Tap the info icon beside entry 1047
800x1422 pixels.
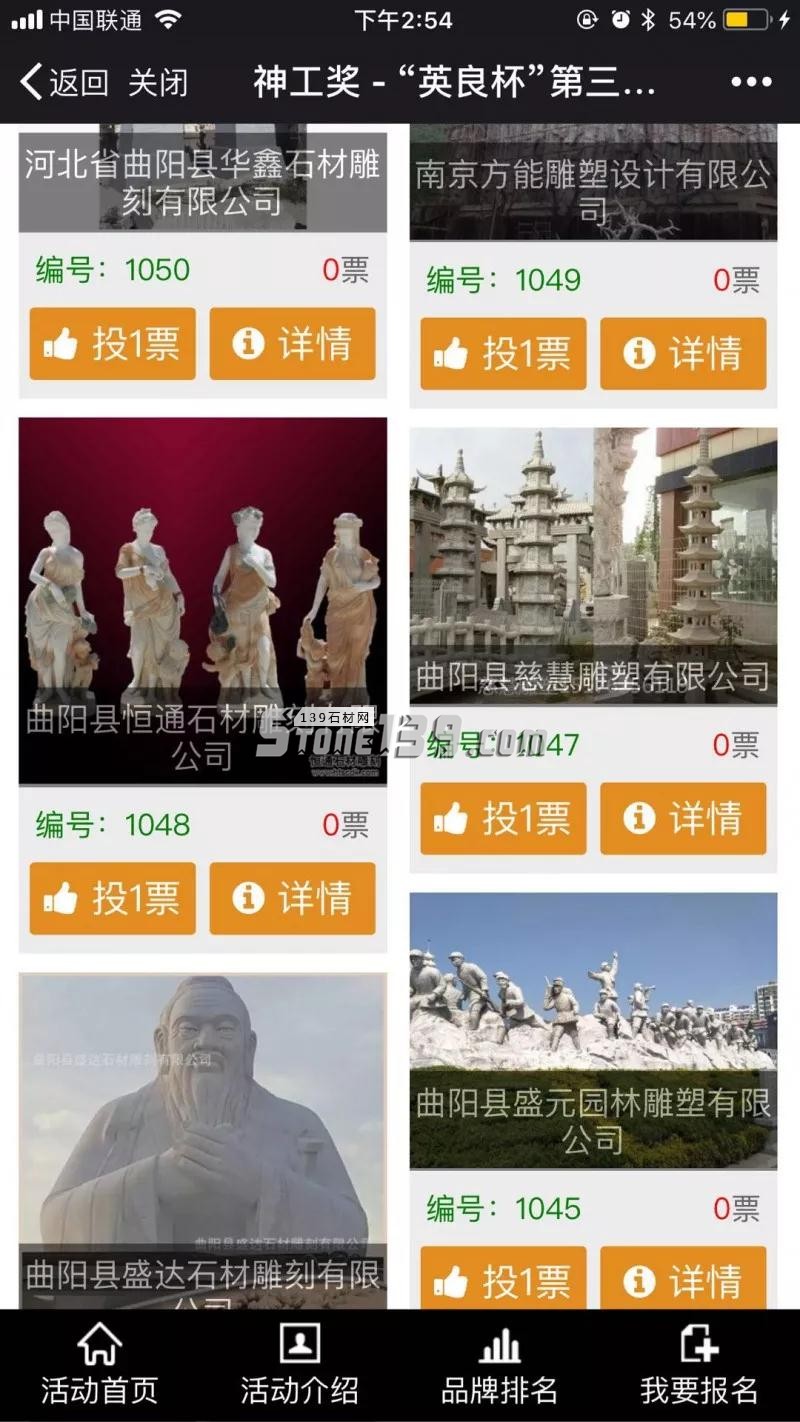click(x=637, y=820)
